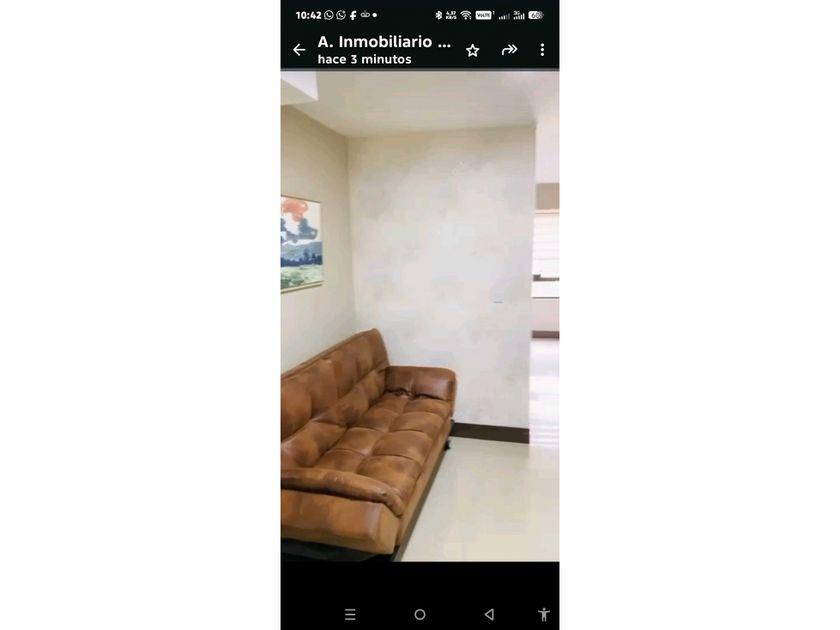The height and width of the screenshot is (630, 840).
Task: Open recent apps from the navigation bar
Action: (x=350, y=614)
